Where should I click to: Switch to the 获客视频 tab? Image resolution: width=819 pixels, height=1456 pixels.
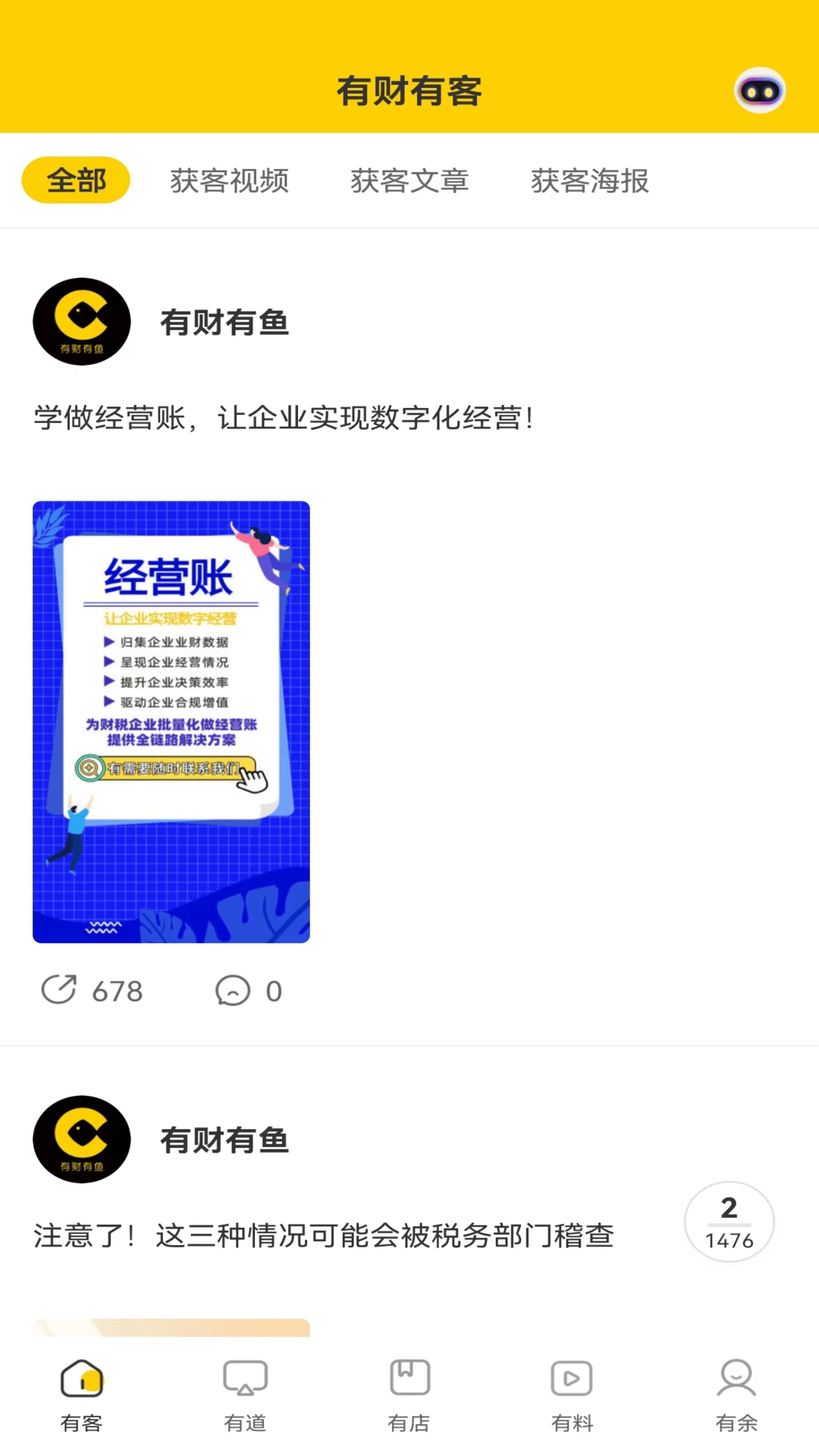pyautogui.click(x=229, y=180)
